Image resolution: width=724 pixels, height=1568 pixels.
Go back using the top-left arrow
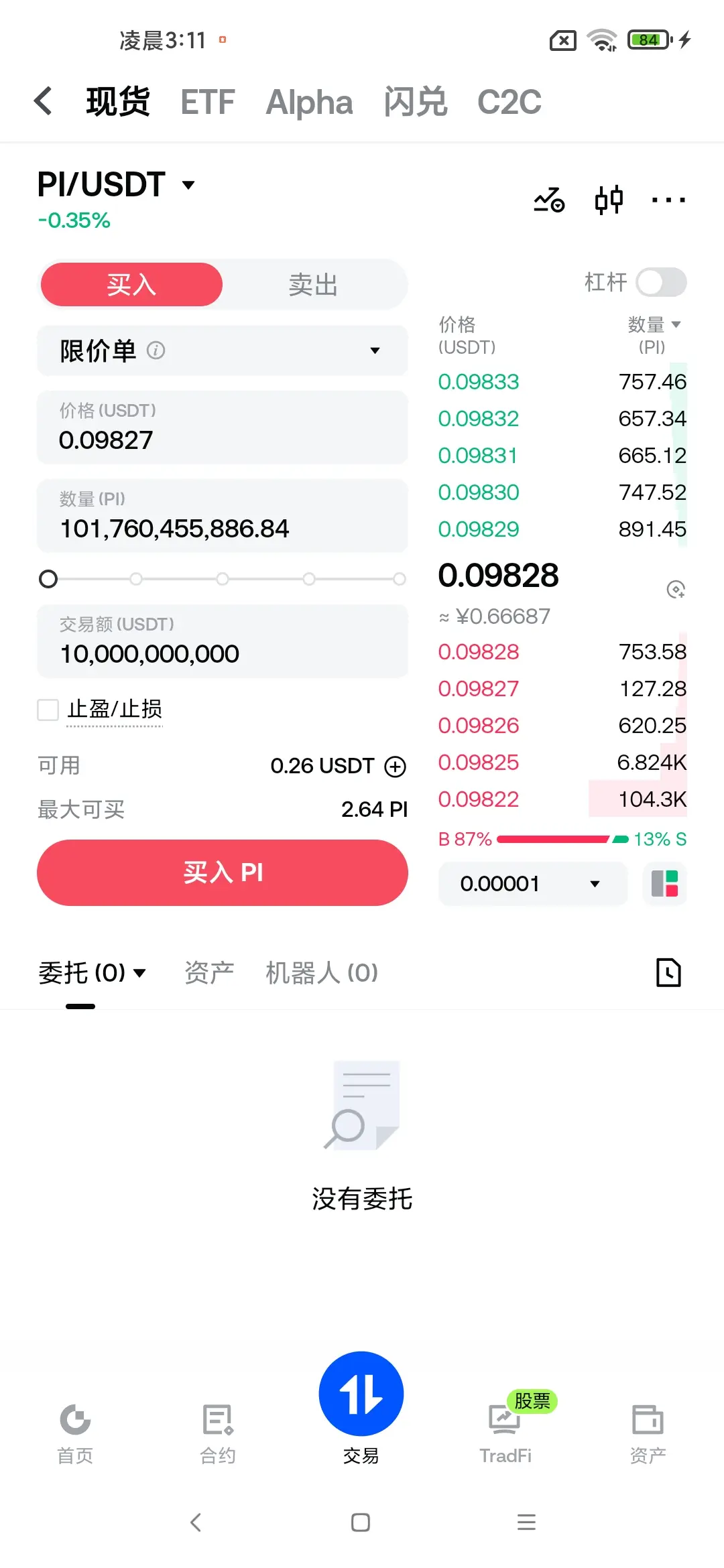click(x=43, y=101)
